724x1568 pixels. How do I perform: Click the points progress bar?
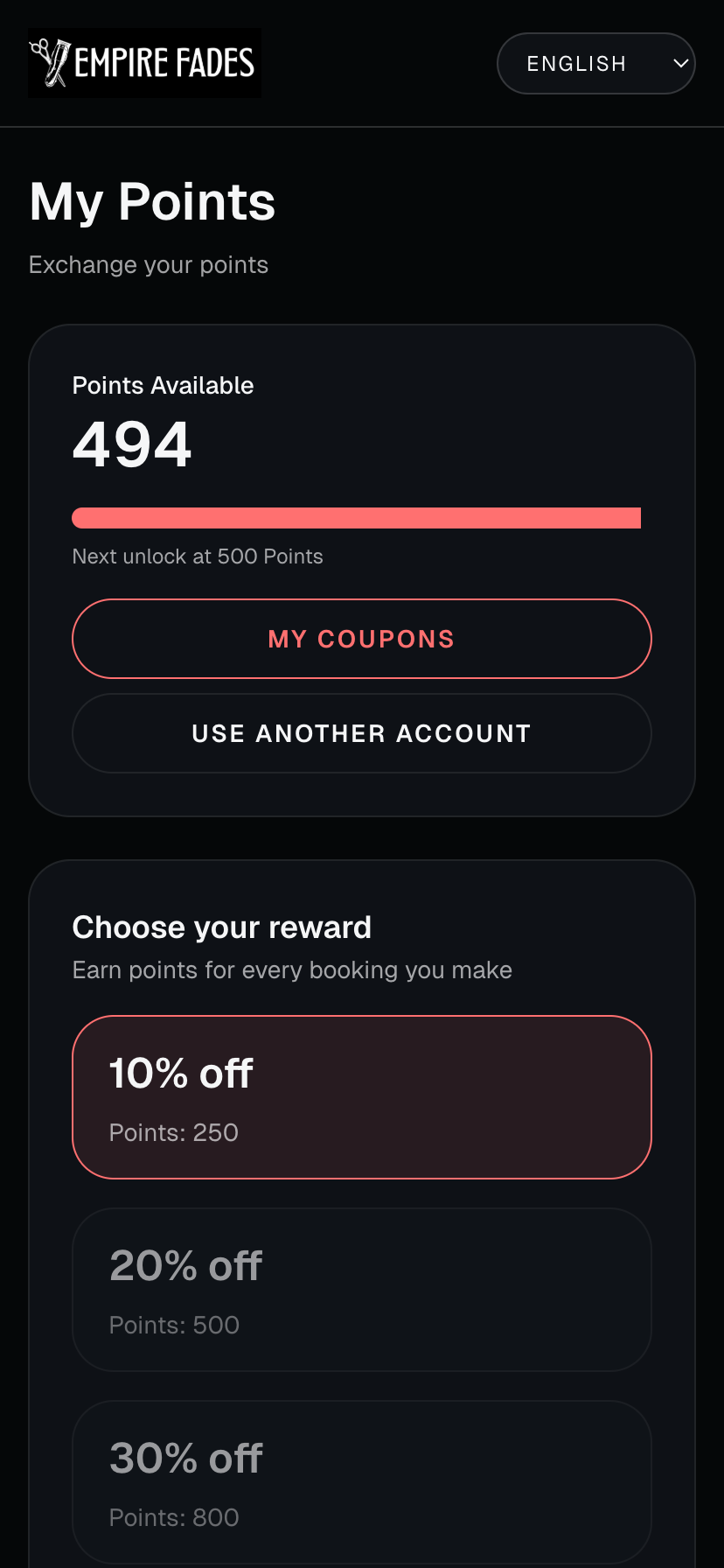click(357, 517)
